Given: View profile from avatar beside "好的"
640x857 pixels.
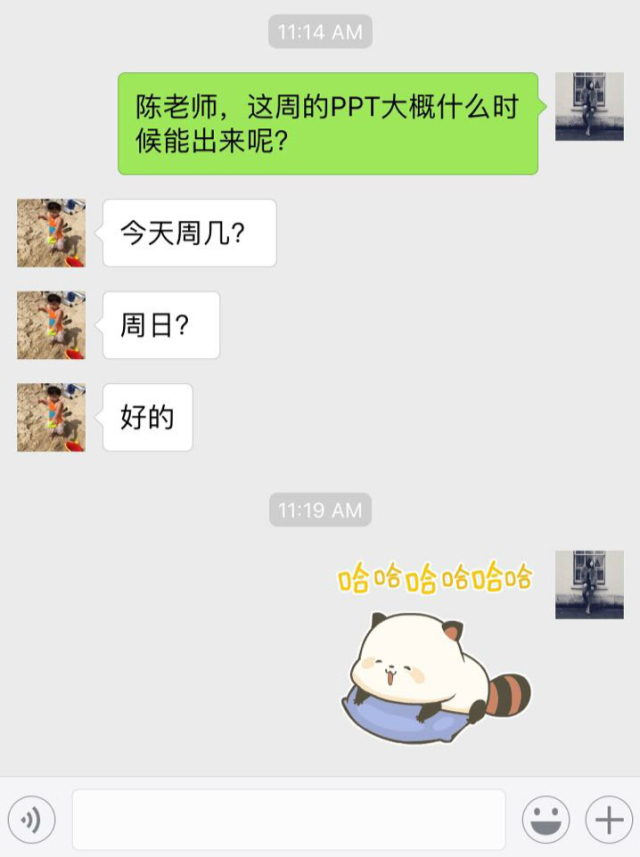Looking at the screenshot, I should tap(51, 417).
